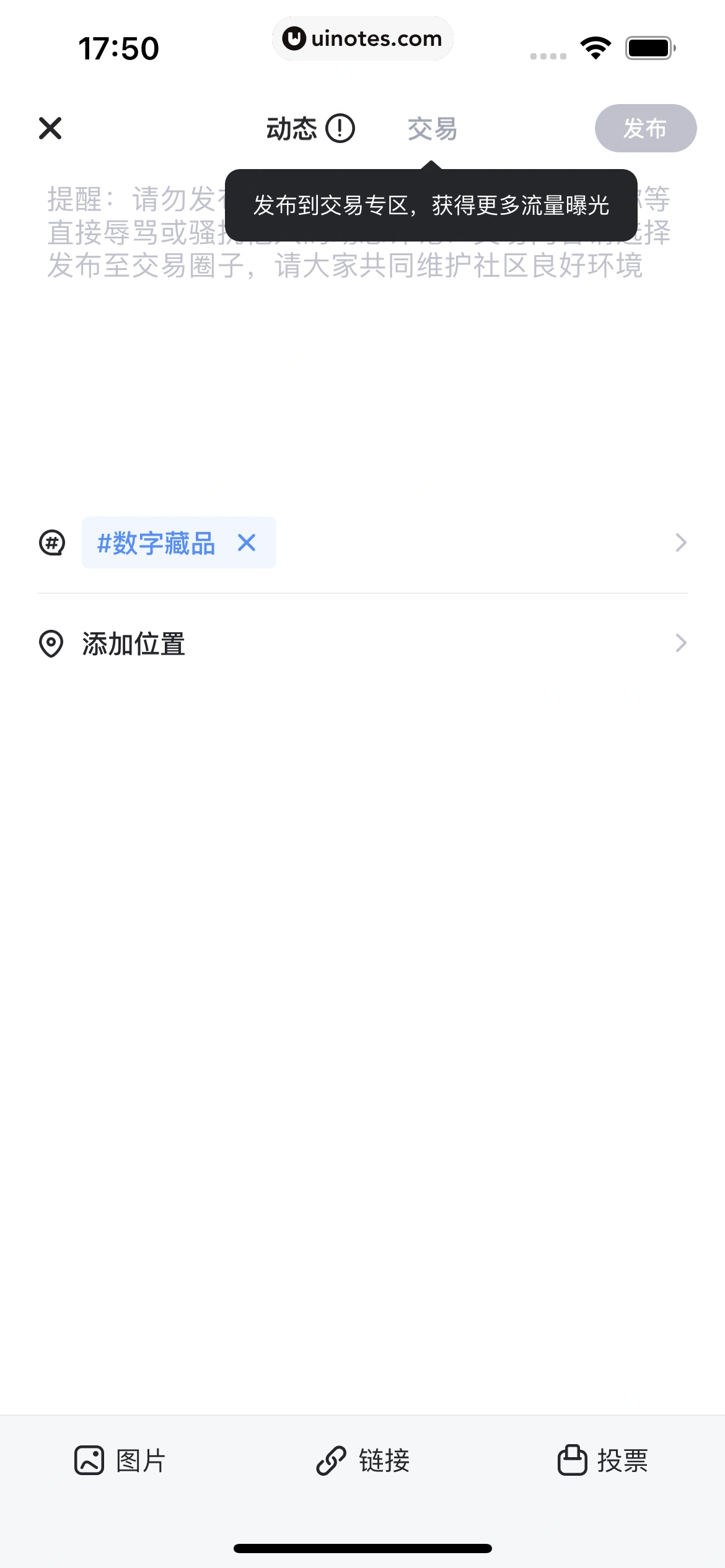Insert a link with 链接
Screen dimensions: 725x1568
coord(362,1460)
